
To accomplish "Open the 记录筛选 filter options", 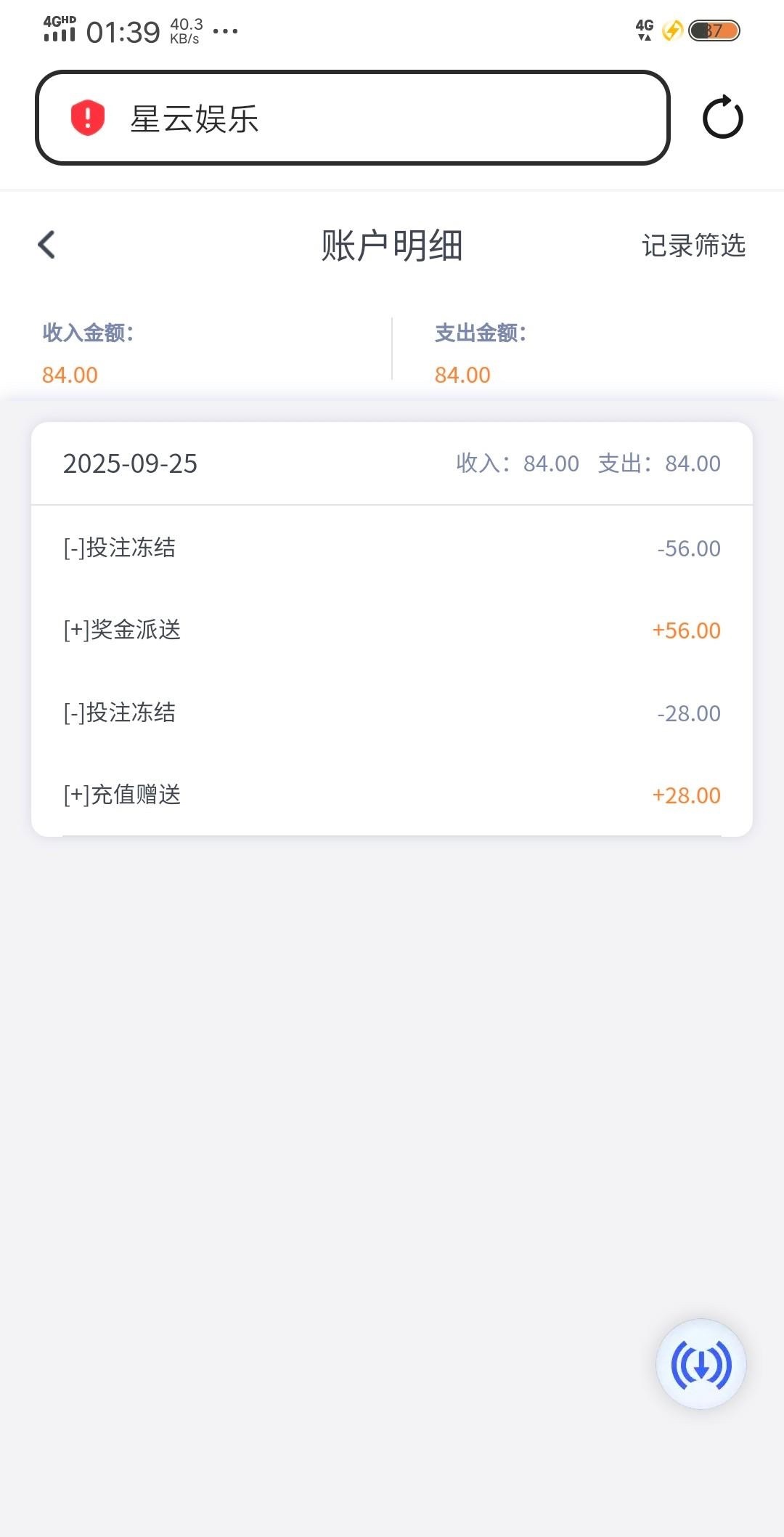I will click(x=692, y=246).
